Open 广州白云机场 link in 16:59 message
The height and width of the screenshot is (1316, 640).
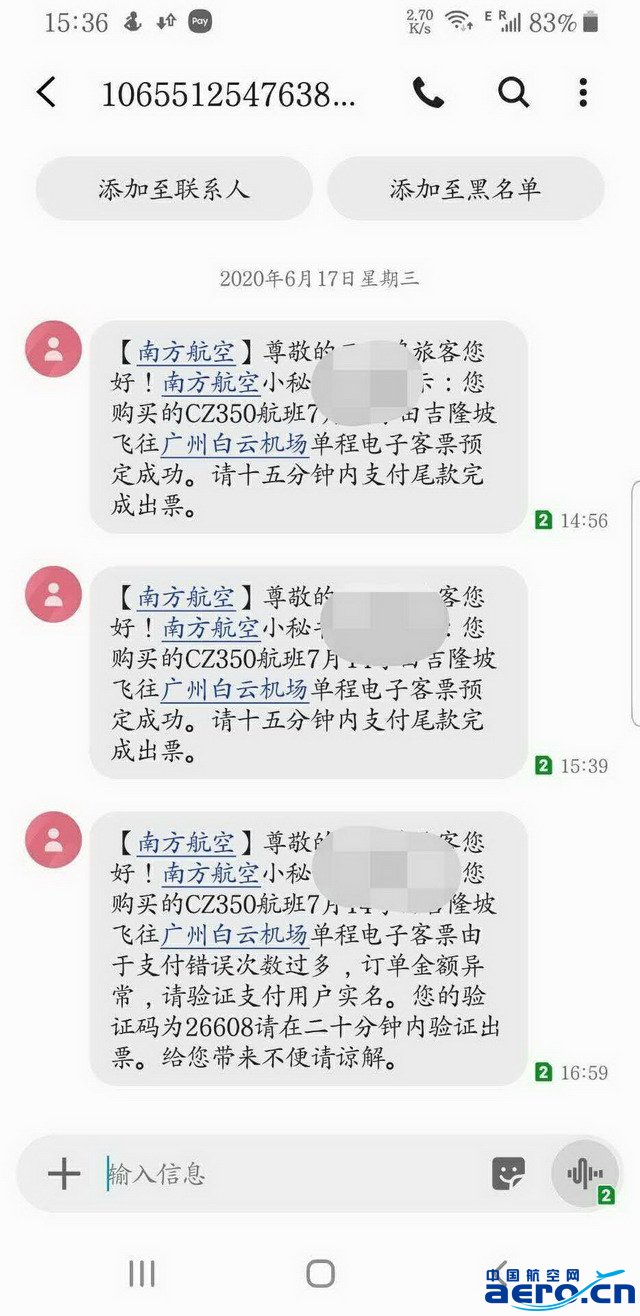235,935
